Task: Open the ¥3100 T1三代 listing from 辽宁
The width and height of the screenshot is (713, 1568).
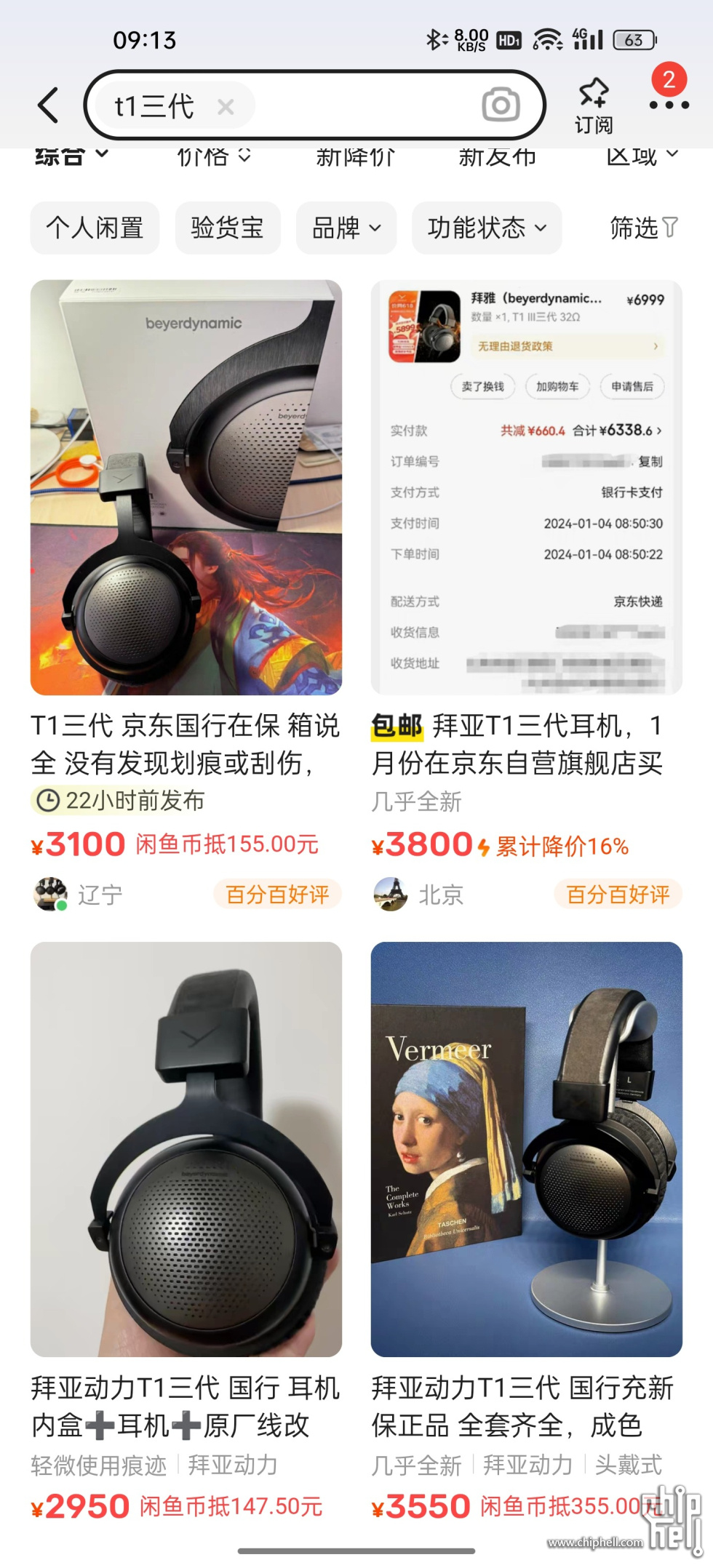Action: pyautogui.click(x=186, y=487)
